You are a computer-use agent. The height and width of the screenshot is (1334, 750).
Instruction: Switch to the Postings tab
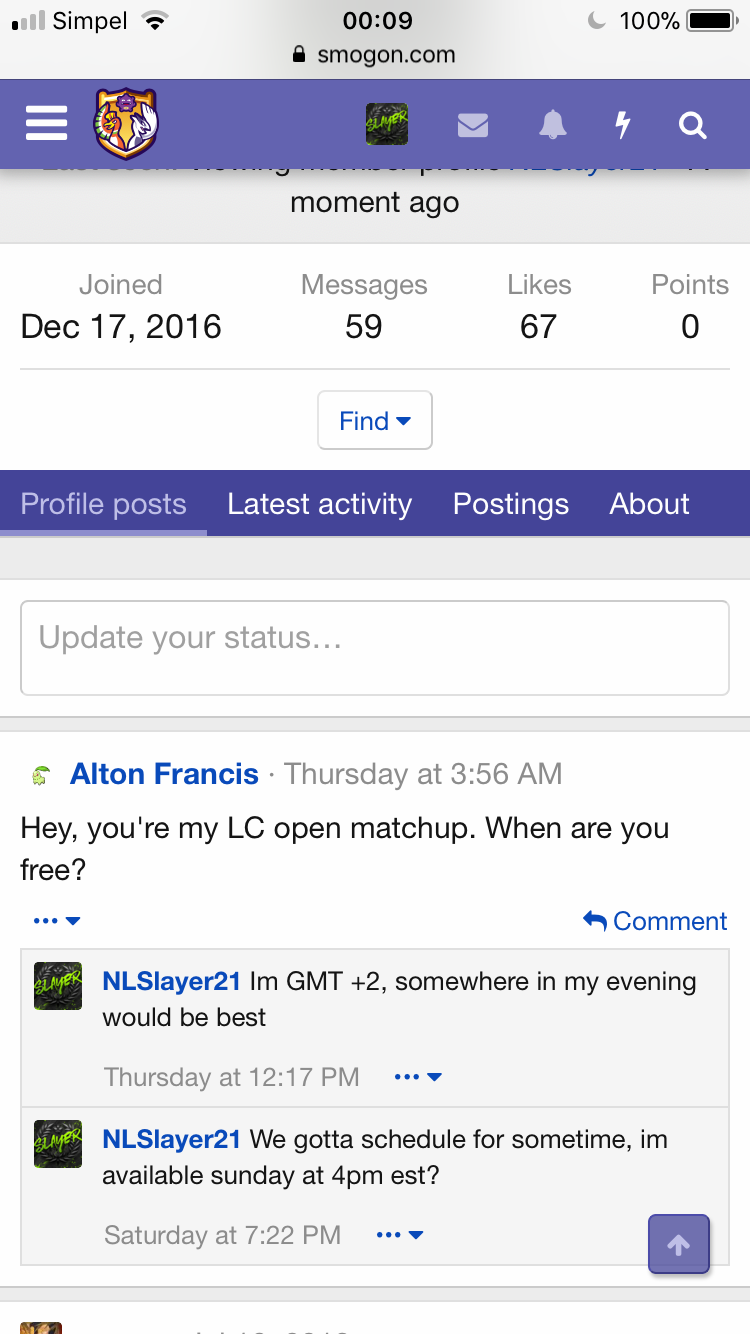[x=511, y=504]
